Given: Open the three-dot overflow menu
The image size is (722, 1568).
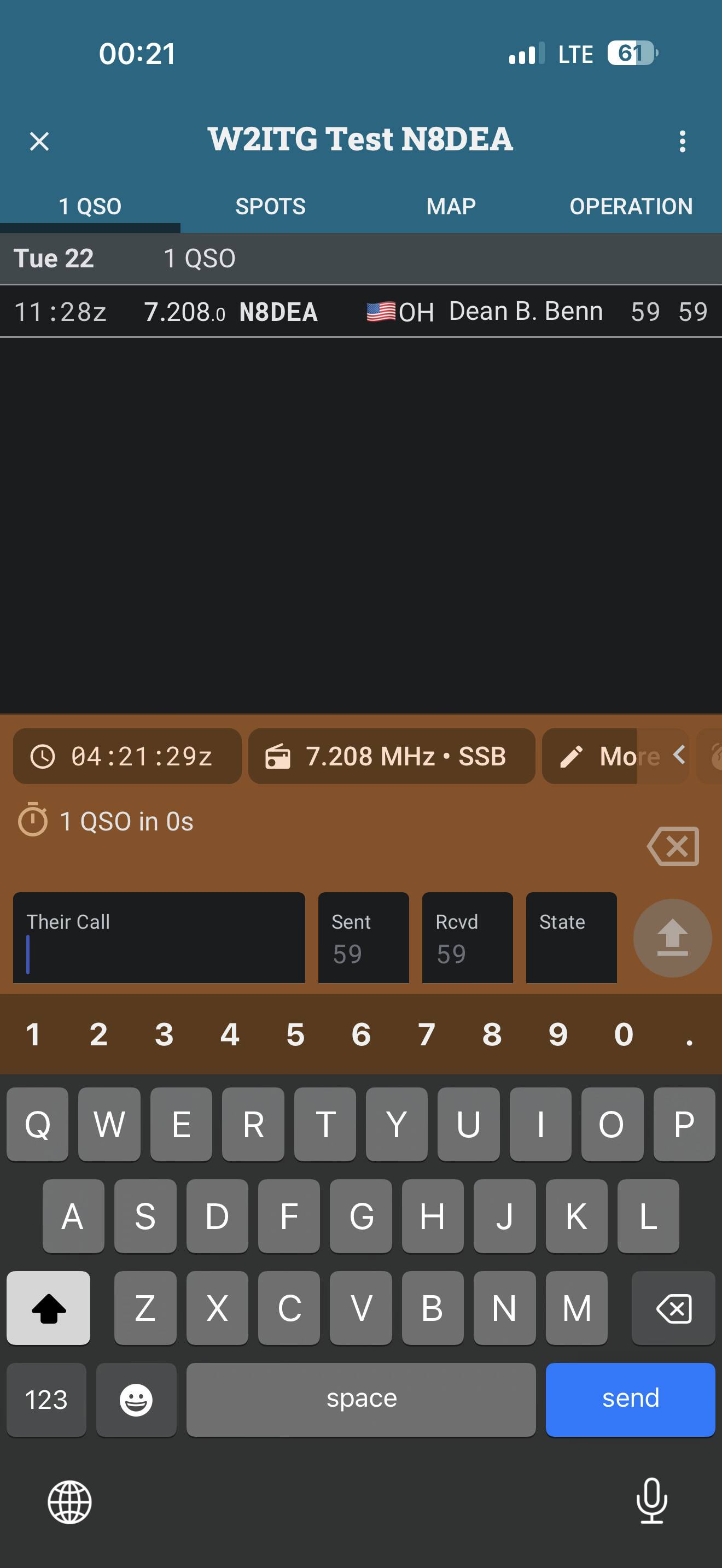Looking at the screenshot, I should [683, 141].
